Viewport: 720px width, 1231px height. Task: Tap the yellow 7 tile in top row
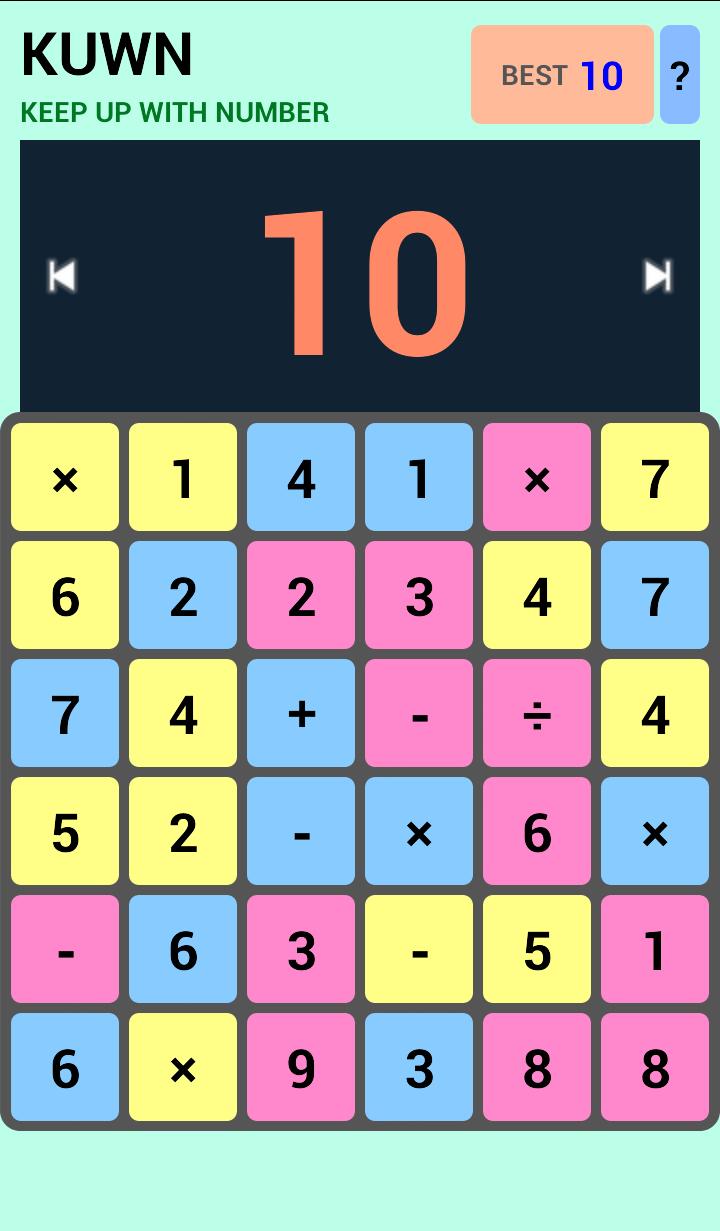[x=655, y=477]
